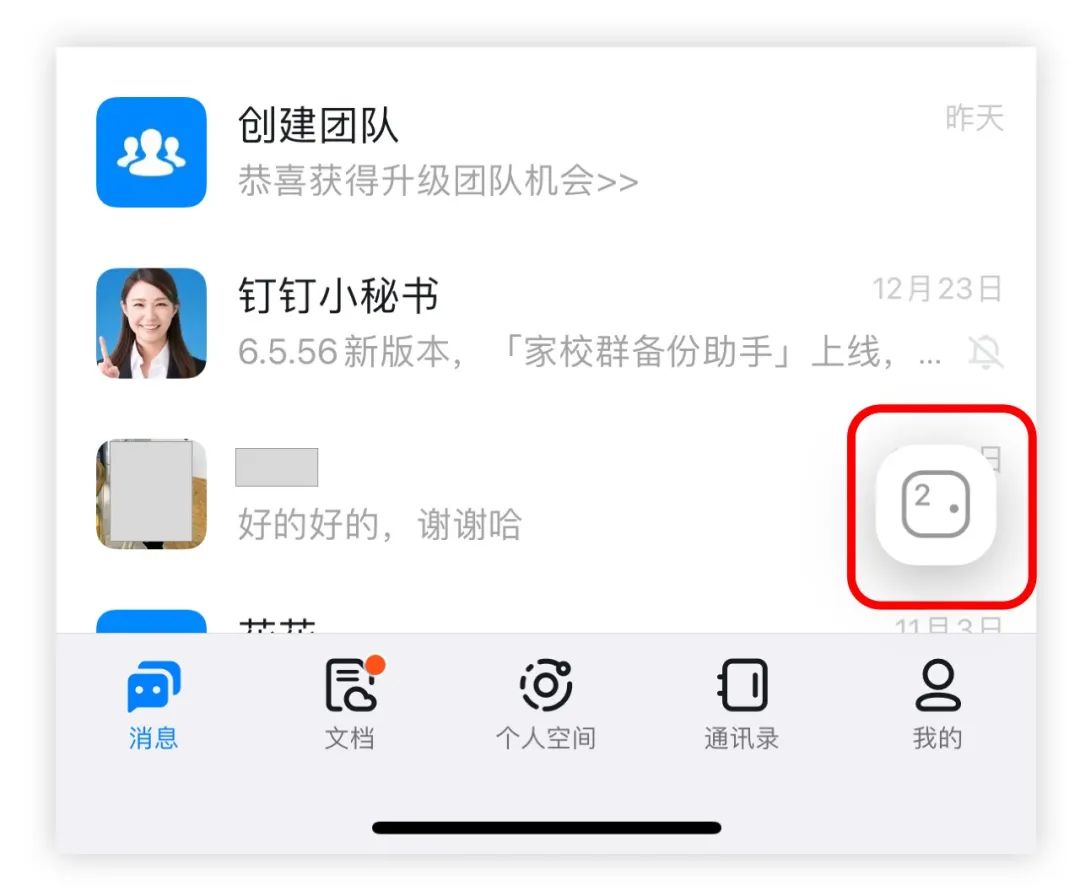This screenshot has width=1080, height=891.
Task: Open the 个人空间 tab
Action: (x=545, y=704)
